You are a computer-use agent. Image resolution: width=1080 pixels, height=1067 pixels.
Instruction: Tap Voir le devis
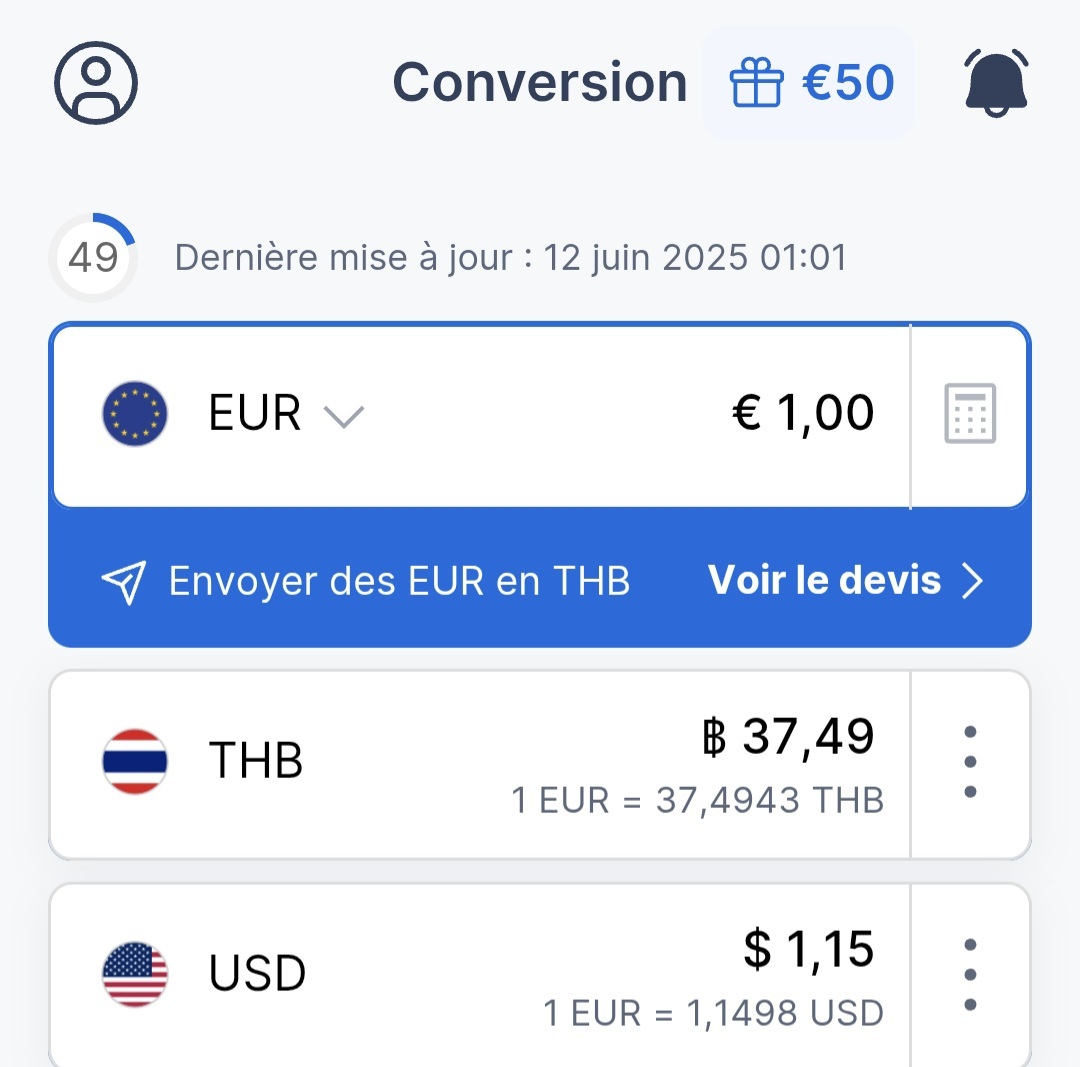click(845, 580)
